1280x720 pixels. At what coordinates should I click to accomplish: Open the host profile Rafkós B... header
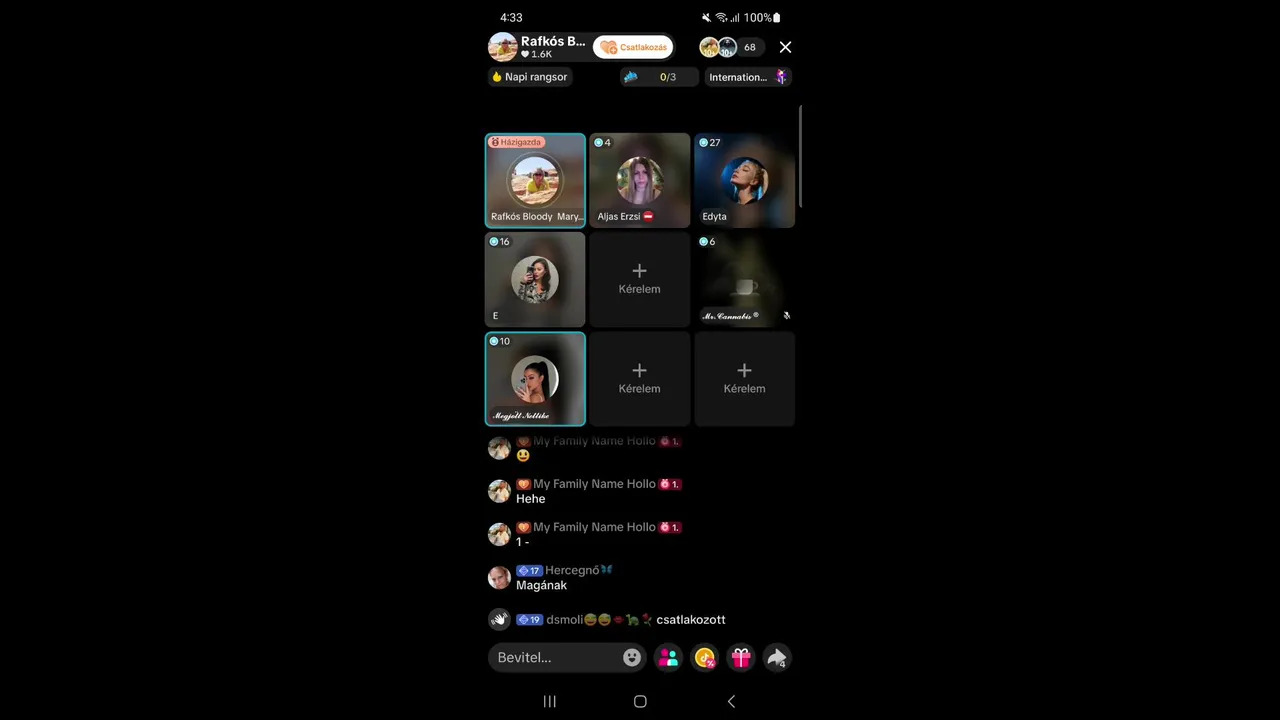[537, 47]
